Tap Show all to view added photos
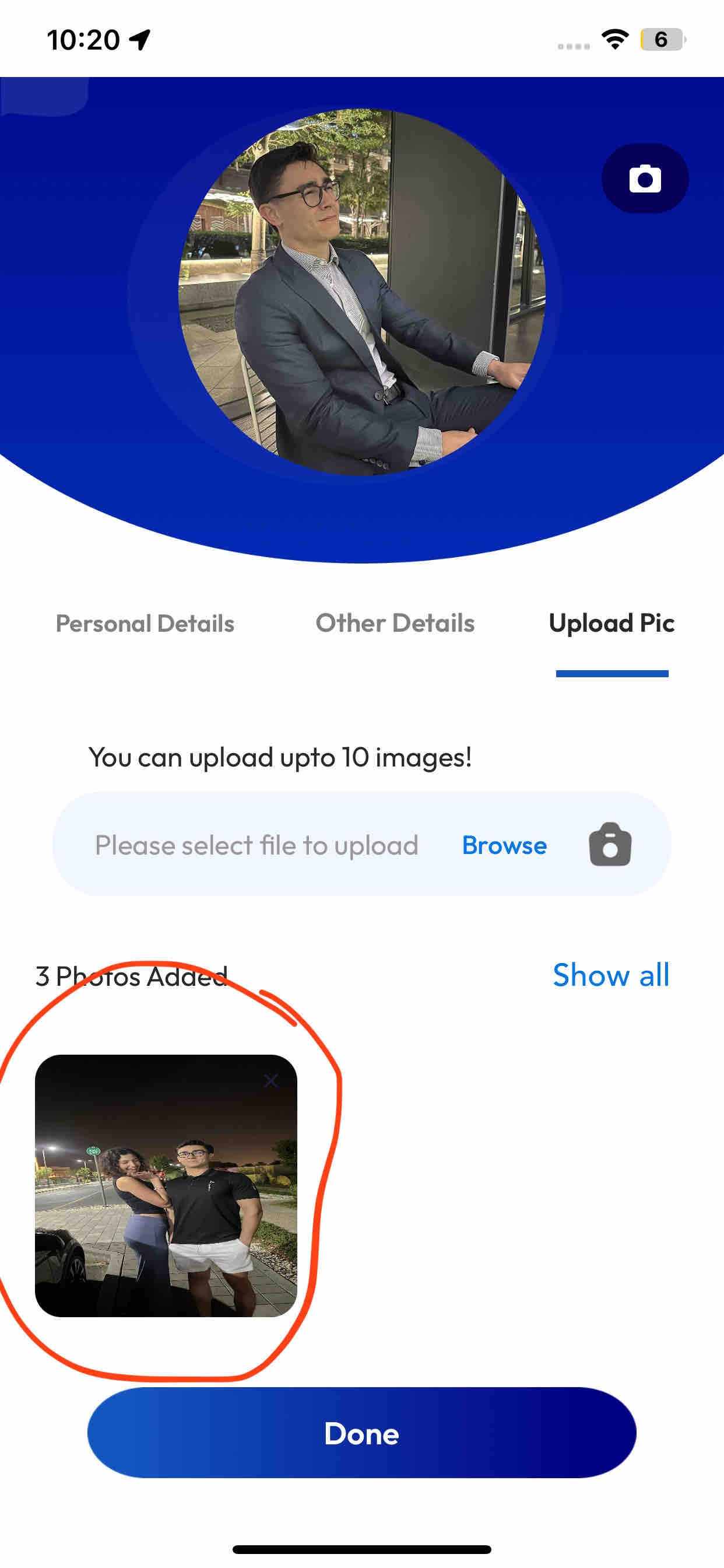724x1568 pixels. click(611, 975)
